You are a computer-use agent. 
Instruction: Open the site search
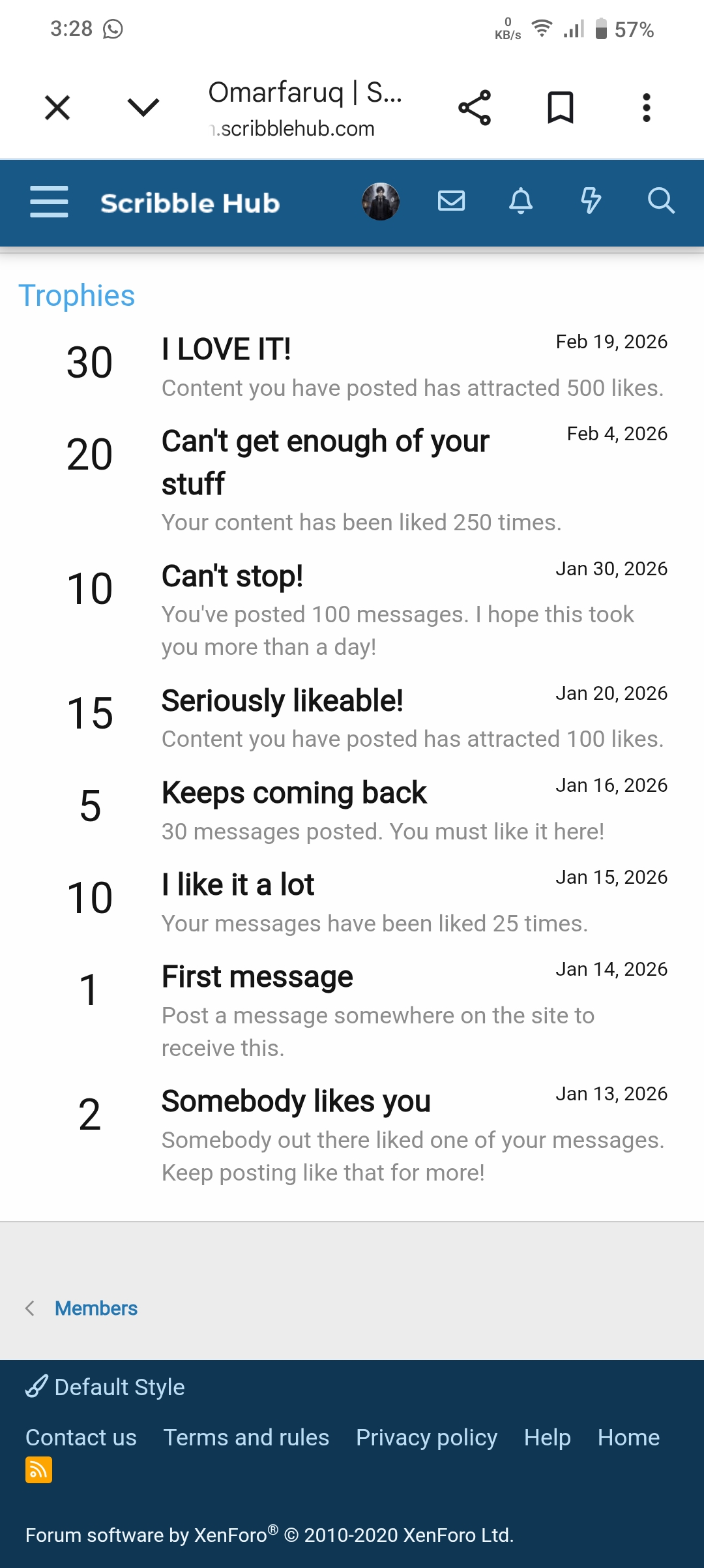pos(662,202)
